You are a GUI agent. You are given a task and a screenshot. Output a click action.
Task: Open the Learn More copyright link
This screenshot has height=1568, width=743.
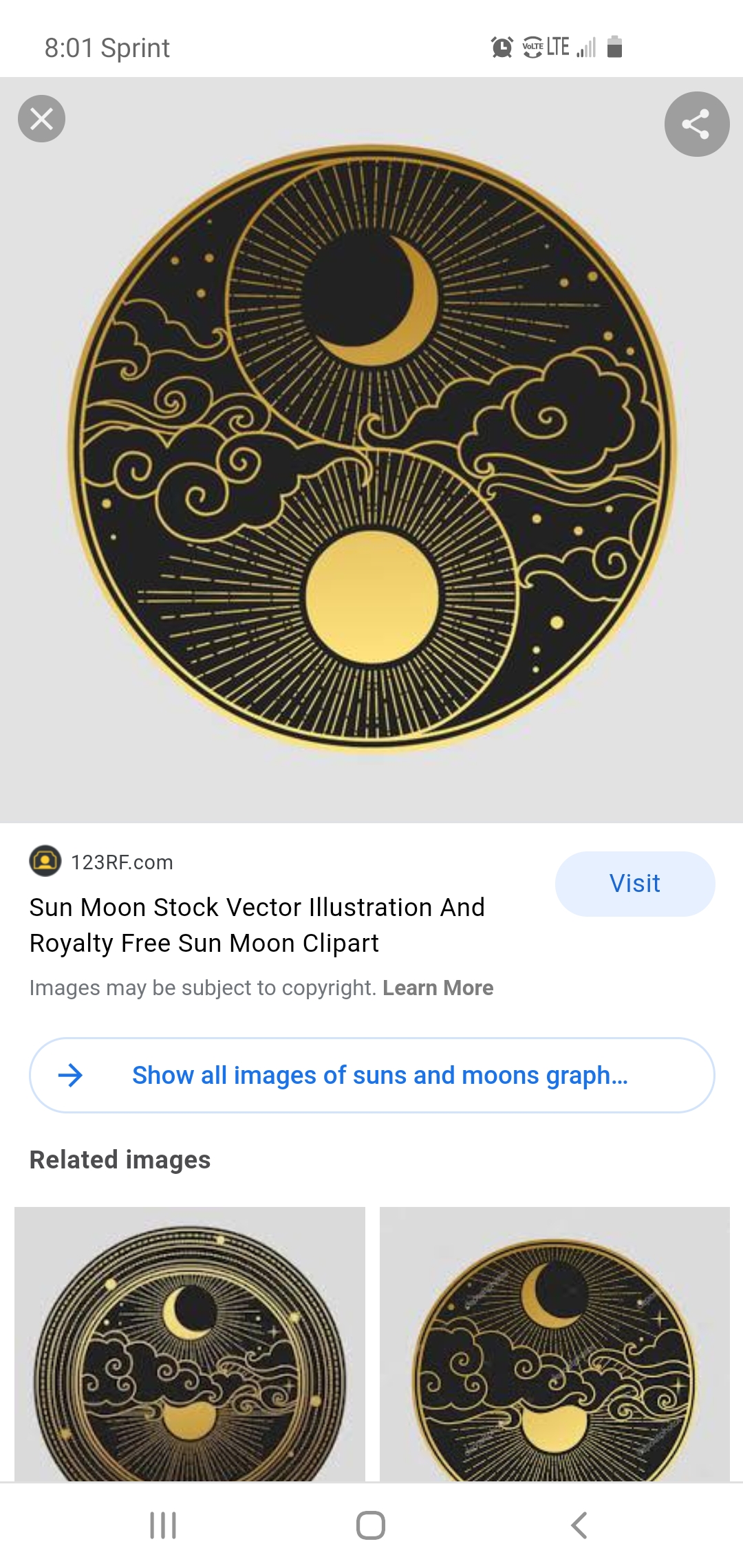click(438, 988)
